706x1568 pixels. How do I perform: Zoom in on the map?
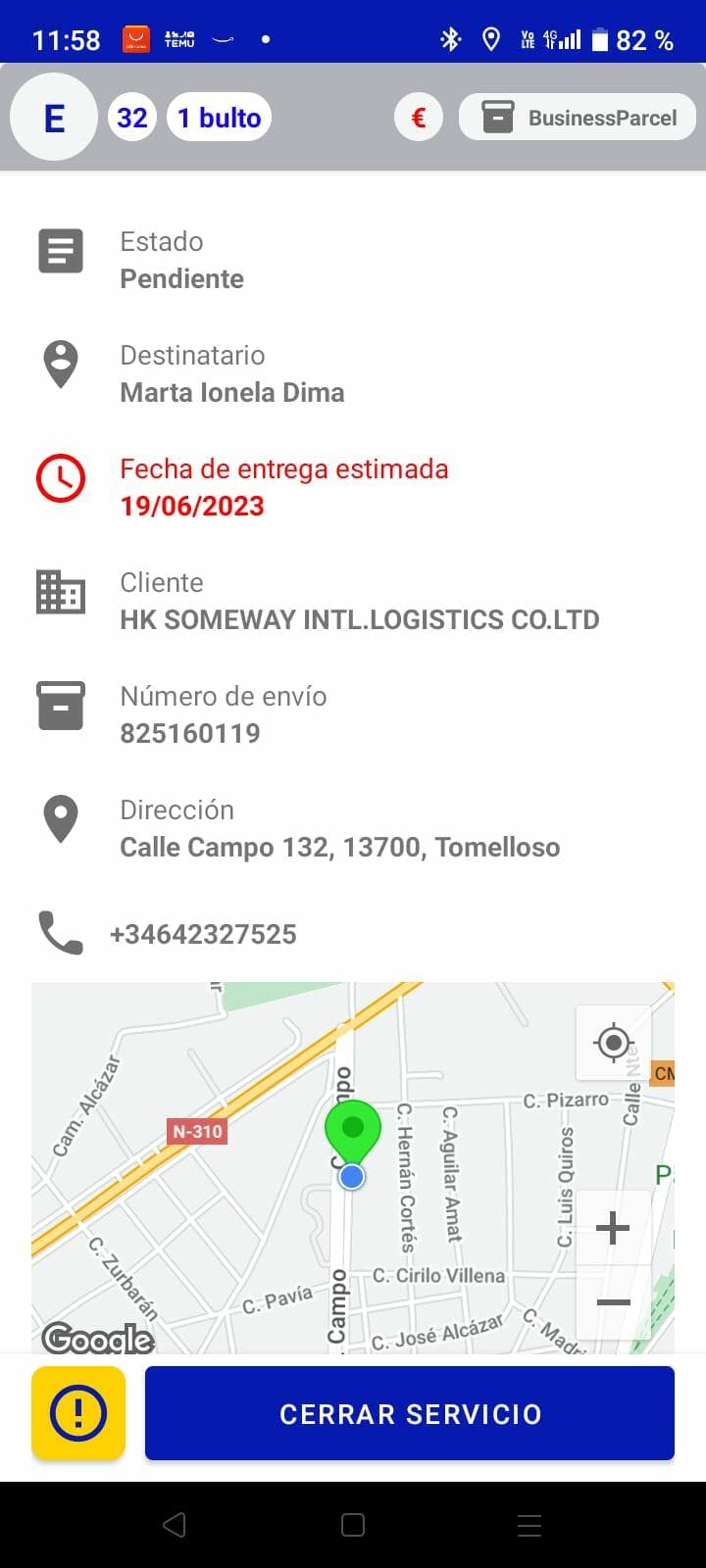click(x=613, y=1227)
